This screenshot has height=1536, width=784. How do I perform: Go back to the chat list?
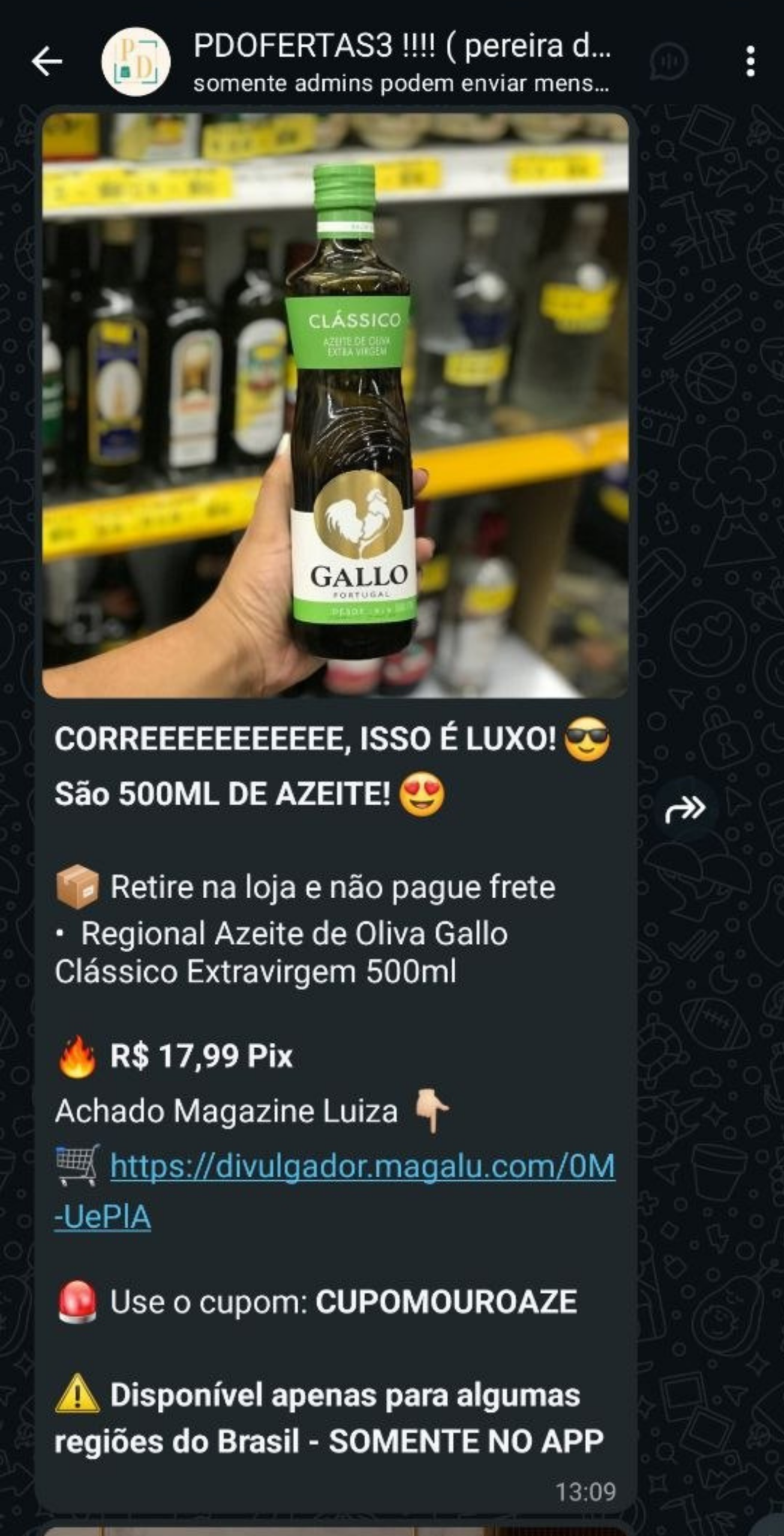(x=47, y=61)
